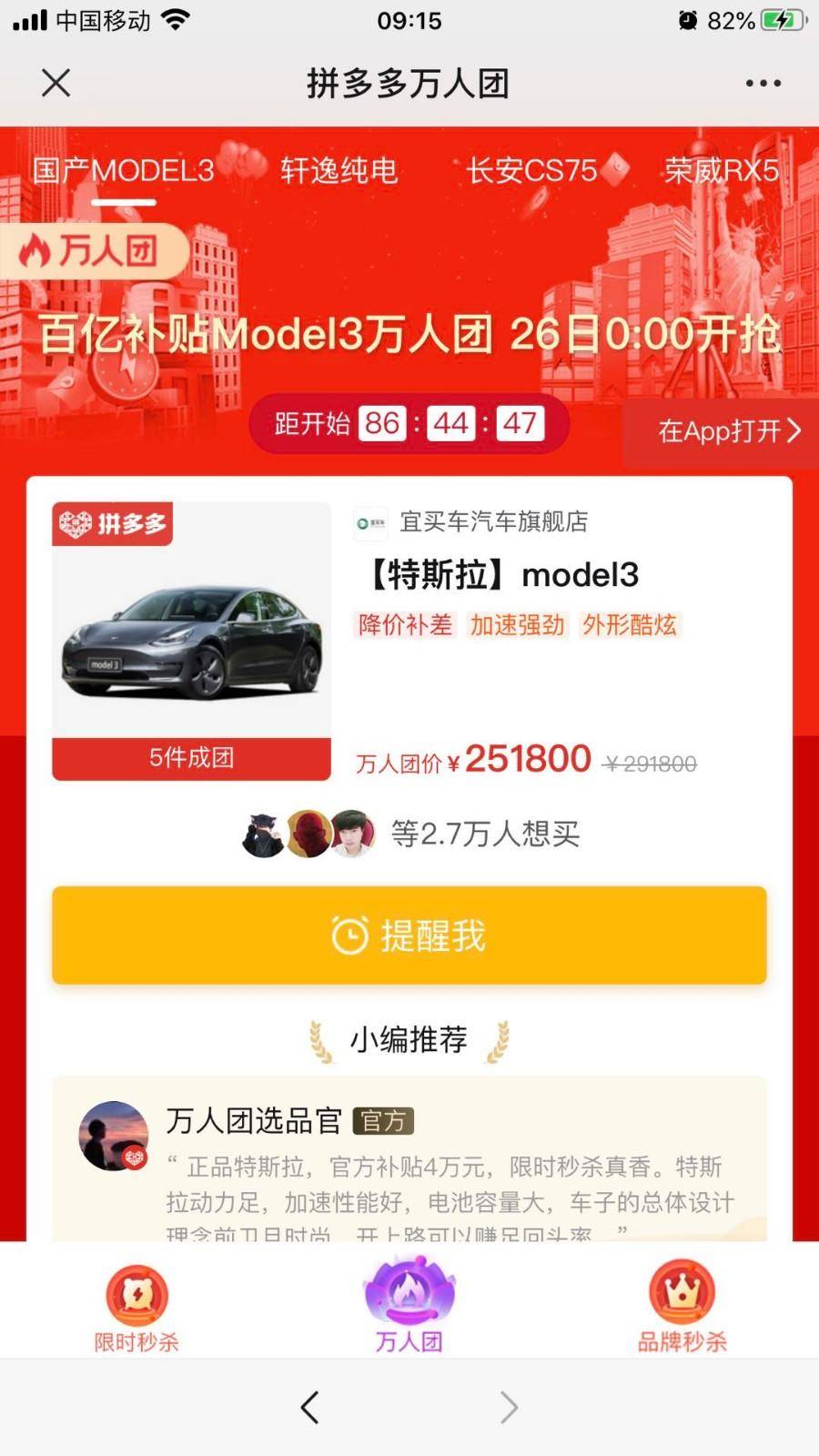Close the 拼多多万人团 page
Screen dimensions: 819x1456
tap(56, 83)
